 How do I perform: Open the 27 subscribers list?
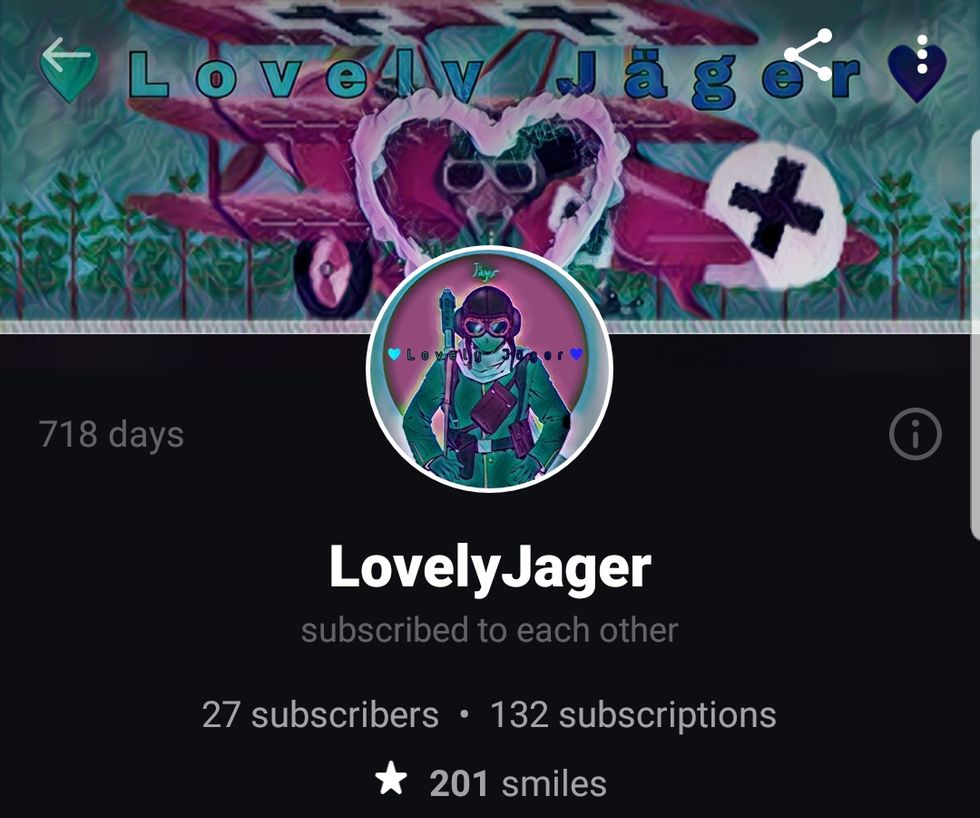tap(320, 715)
